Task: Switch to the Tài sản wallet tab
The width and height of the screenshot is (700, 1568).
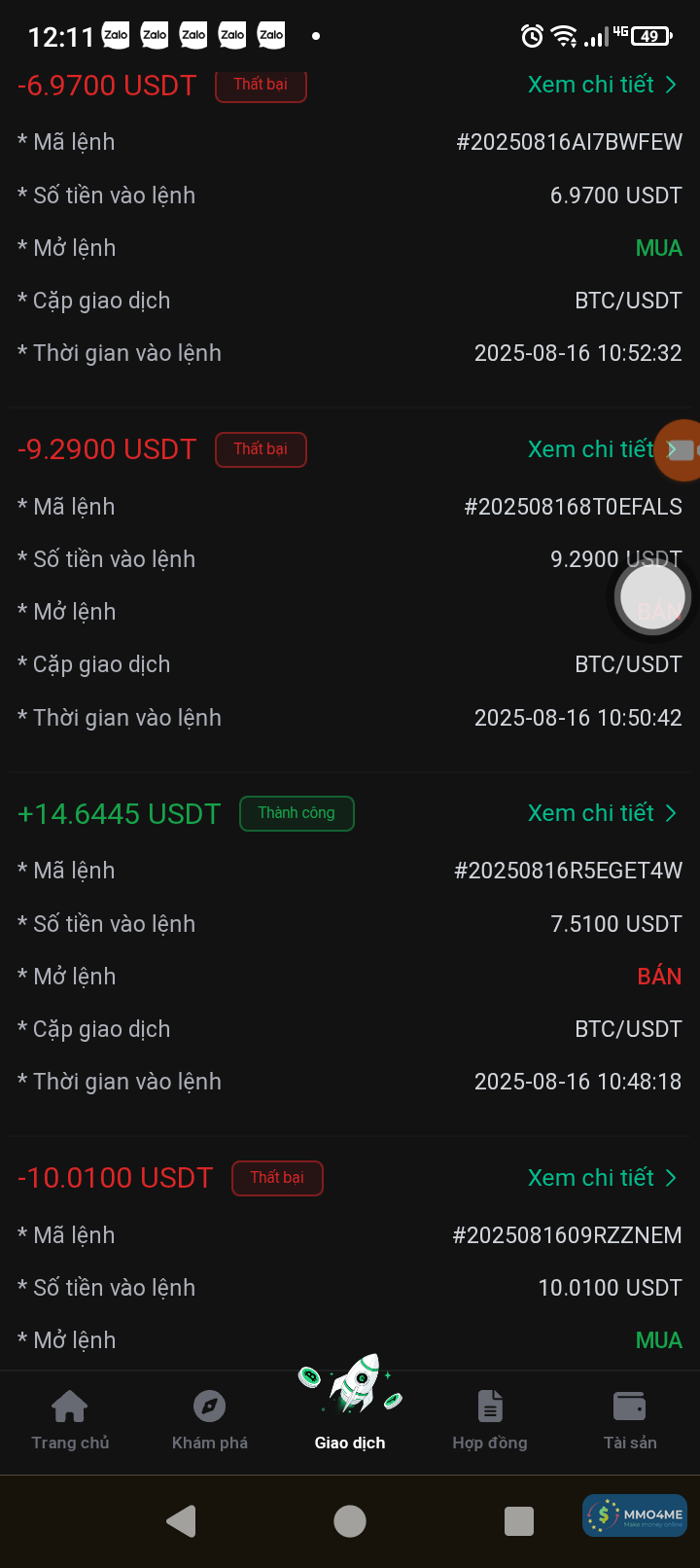Action: [630, 1420]
